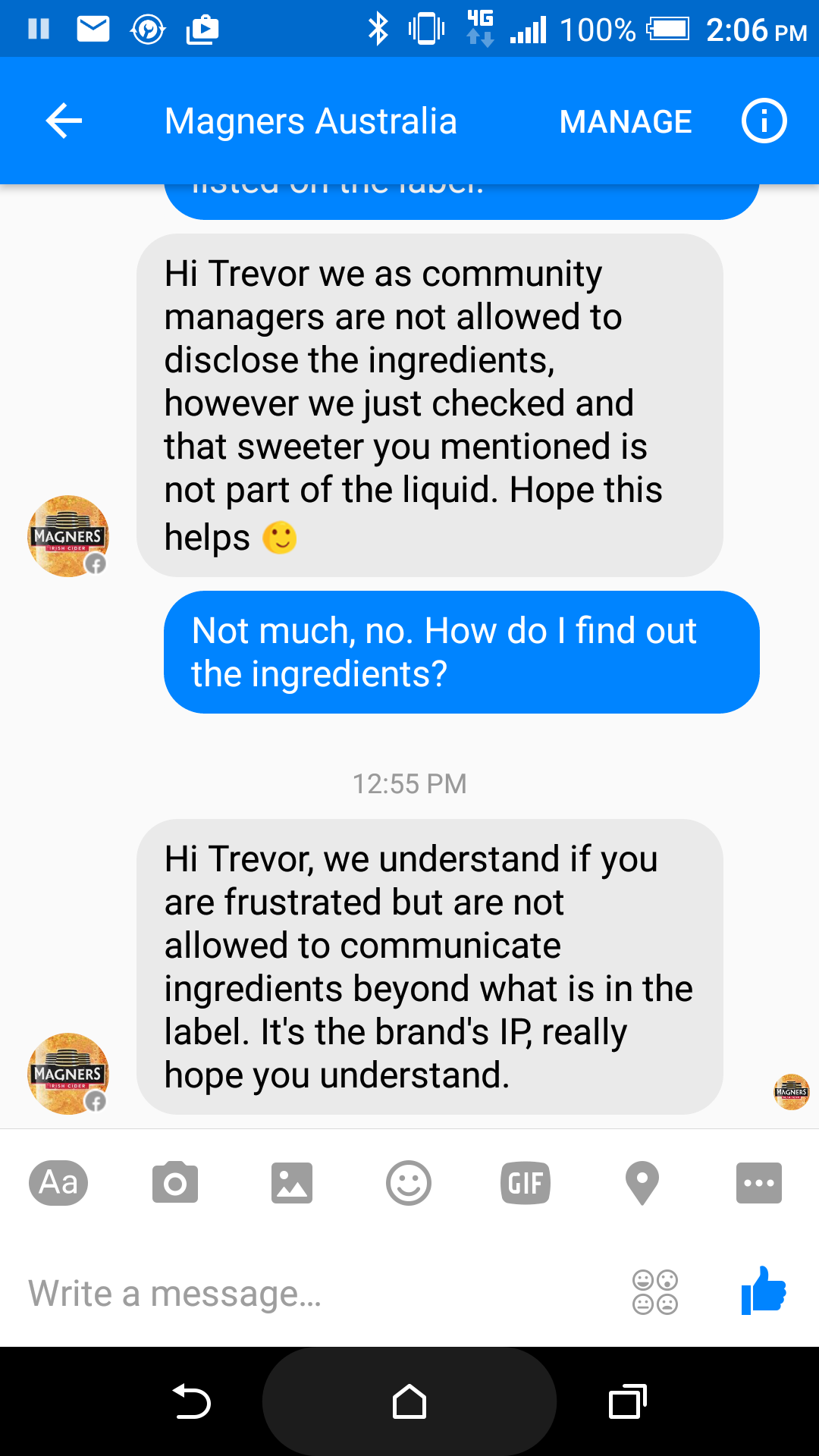
Task: Open the GIF search
Action: pos(526,1182)
